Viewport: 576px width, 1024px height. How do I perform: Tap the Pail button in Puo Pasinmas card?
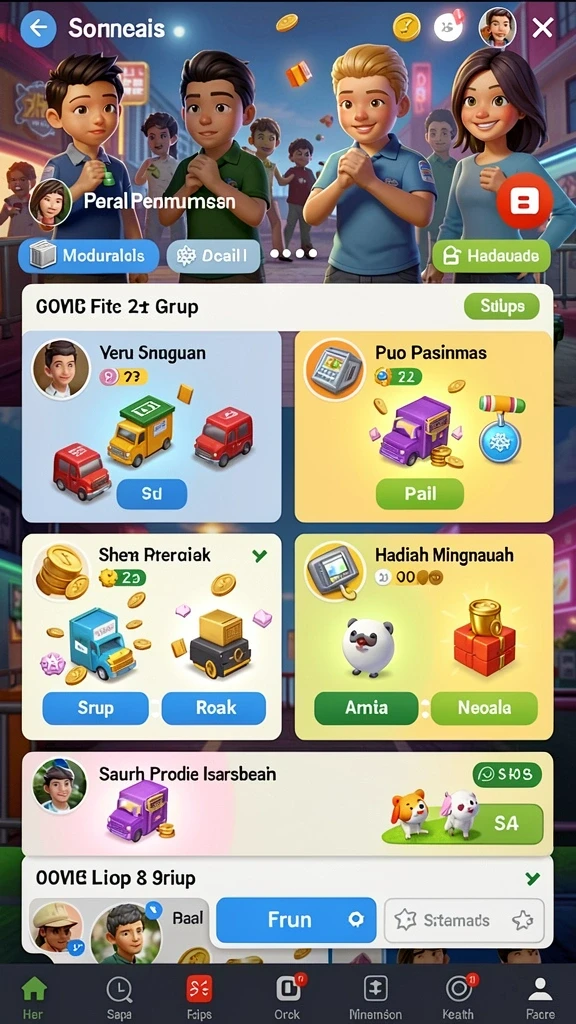[420, 494]
